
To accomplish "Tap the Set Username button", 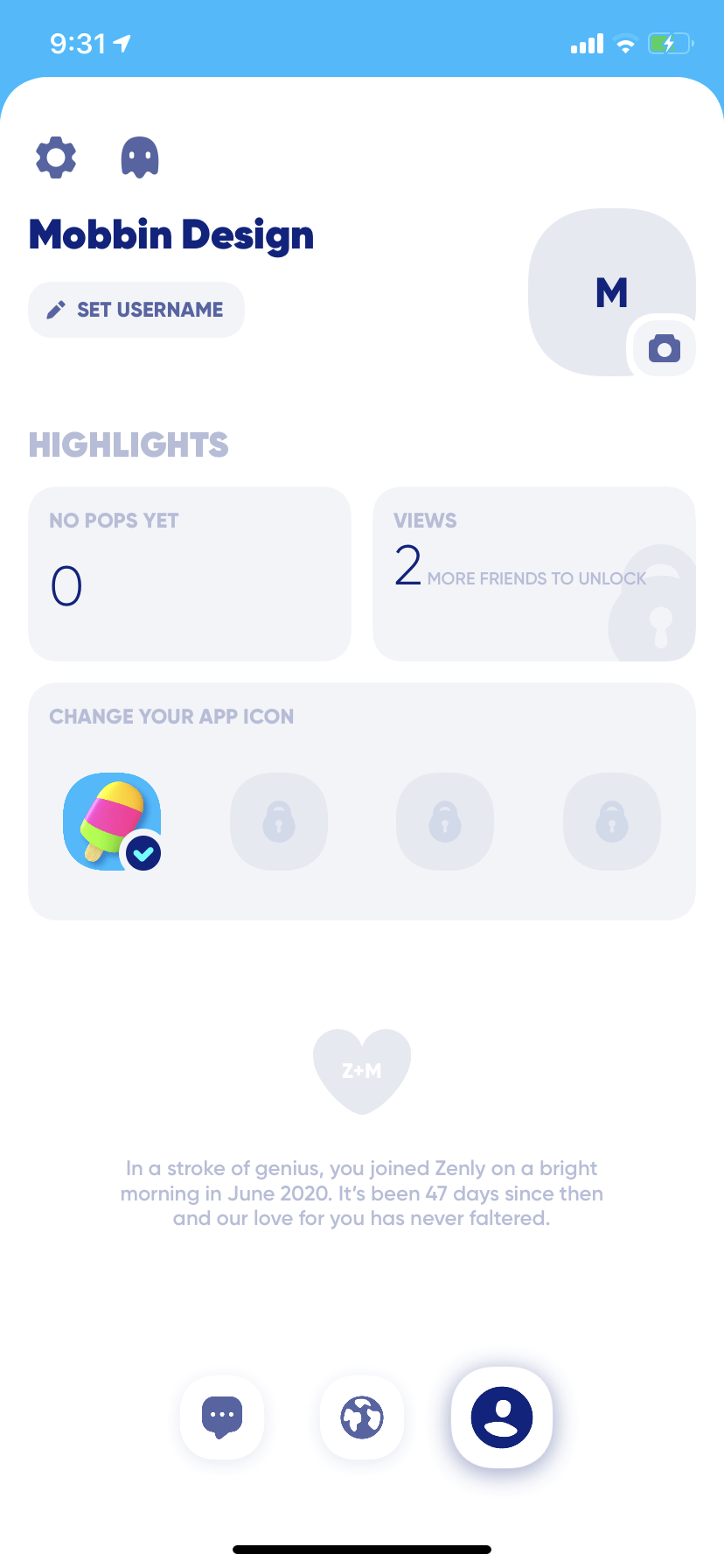I will 136,310.
